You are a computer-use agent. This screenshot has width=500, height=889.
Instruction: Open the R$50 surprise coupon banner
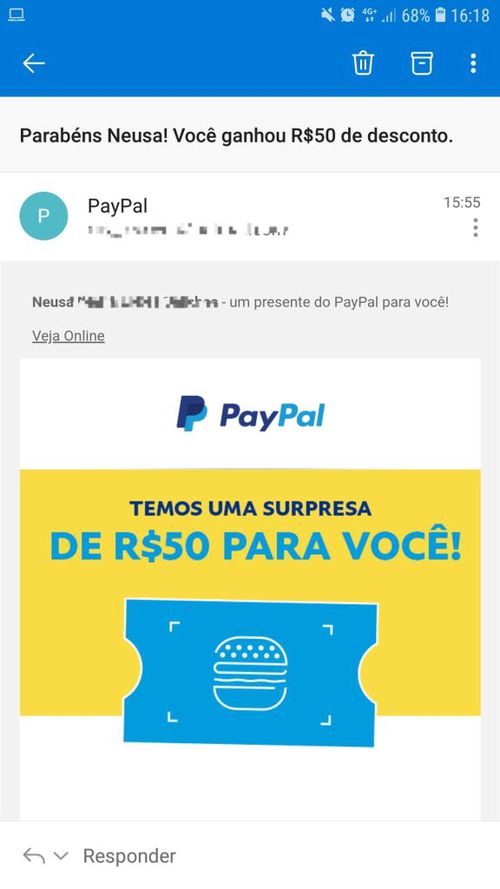(x=250, y=608)
